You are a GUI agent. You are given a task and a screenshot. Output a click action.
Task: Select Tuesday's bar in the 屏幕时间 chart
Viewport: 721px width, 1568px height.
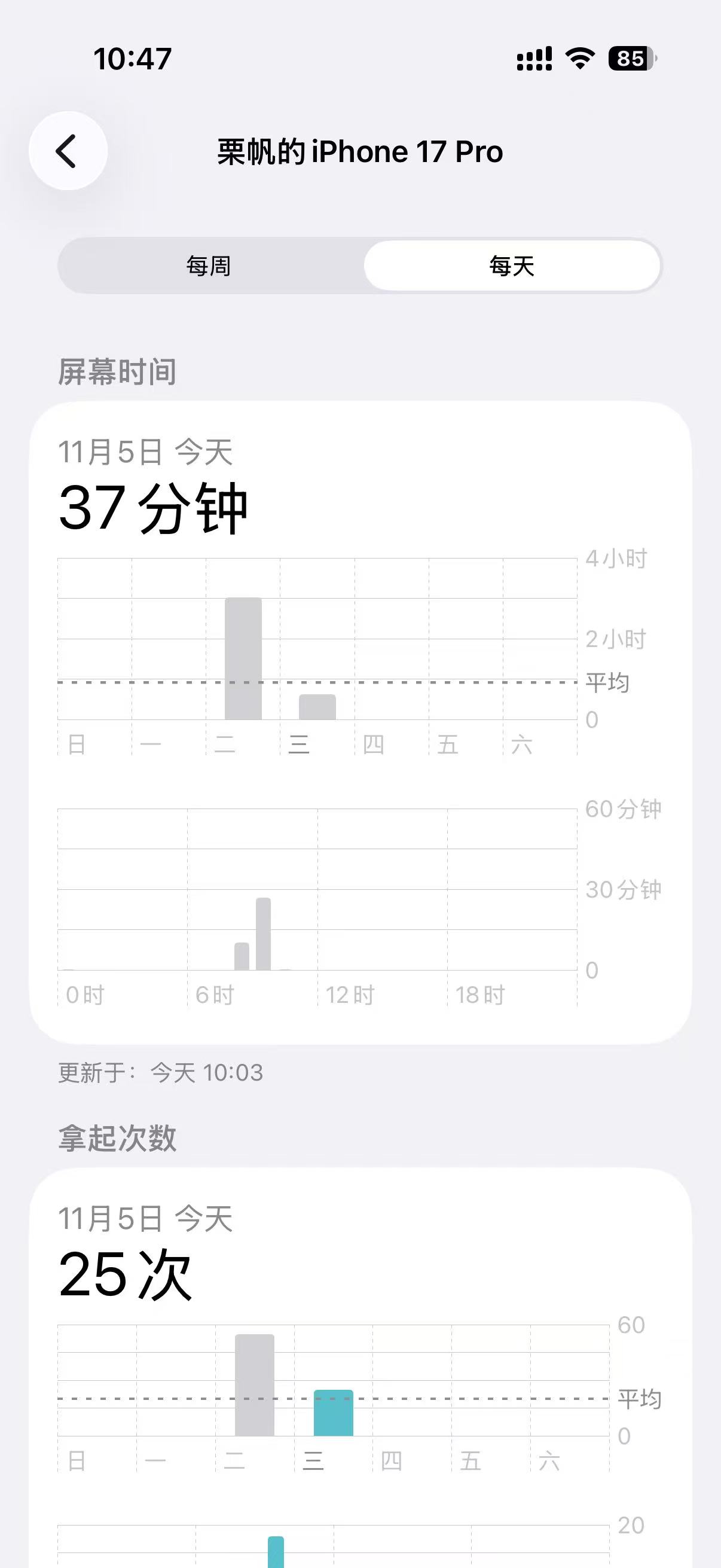click(x=243, y=658)
